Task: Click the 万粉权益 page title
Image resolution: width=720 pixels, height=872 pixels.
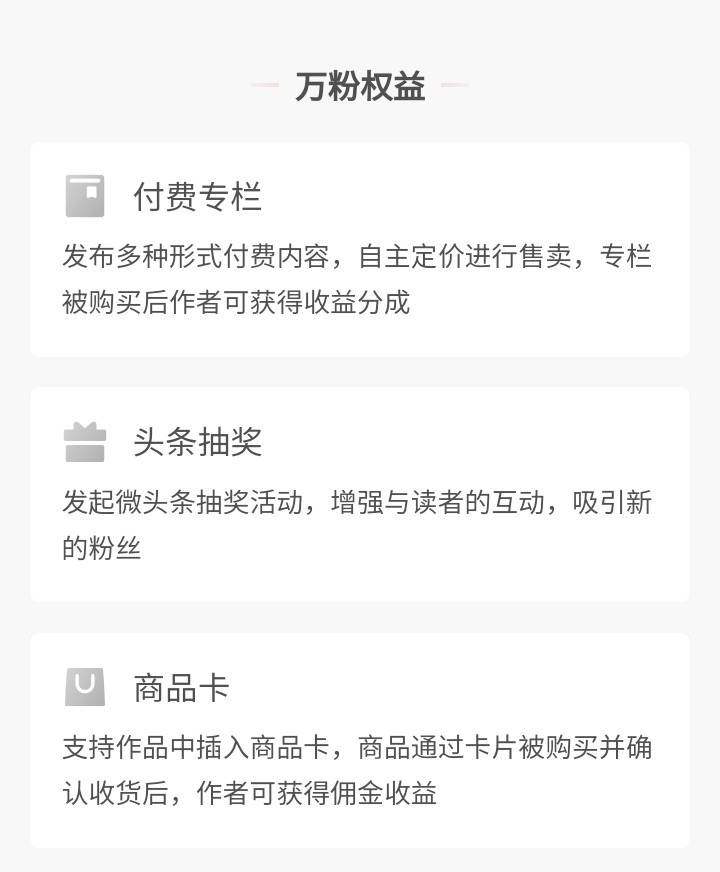Action: coord(360,86)
